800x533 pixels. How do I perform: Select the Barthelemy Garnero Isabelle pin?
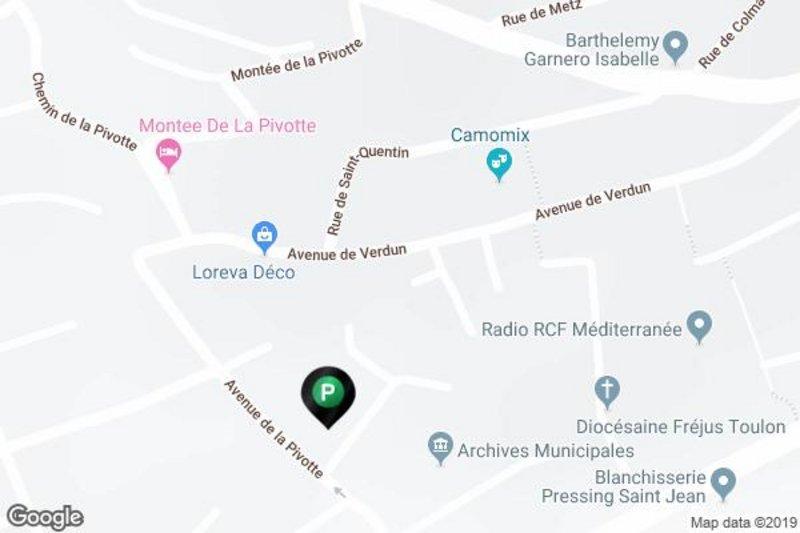click(678, 44)
